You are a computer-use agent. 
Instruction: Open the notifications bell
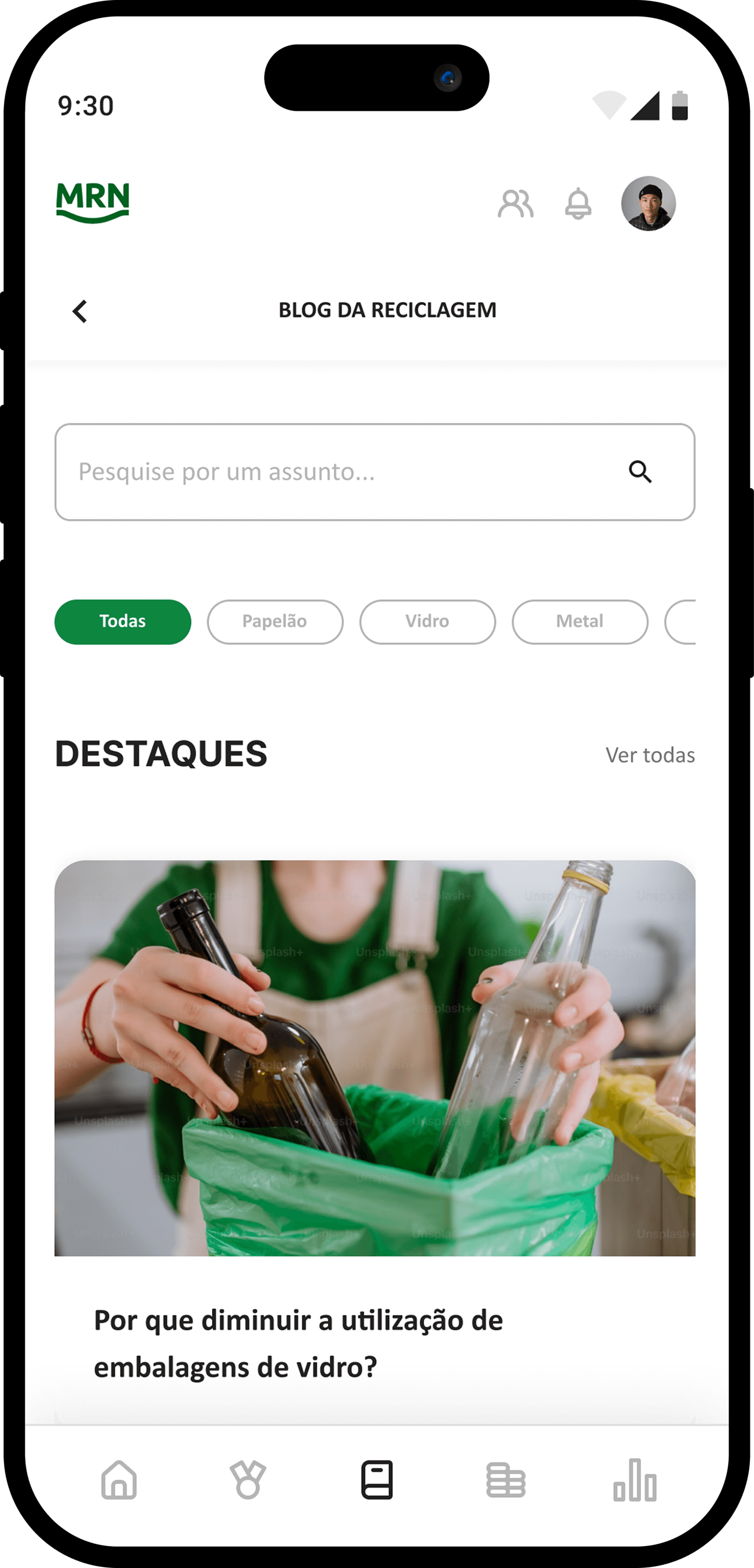coord(578,203)
